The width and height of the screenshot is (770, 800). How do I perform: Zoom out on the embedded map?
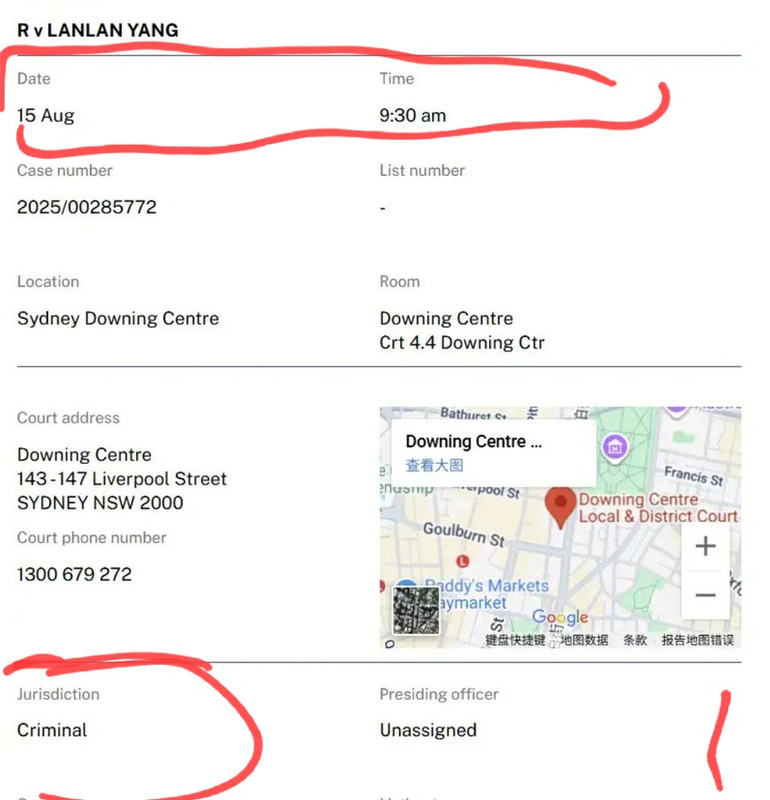tap(705, 595)
